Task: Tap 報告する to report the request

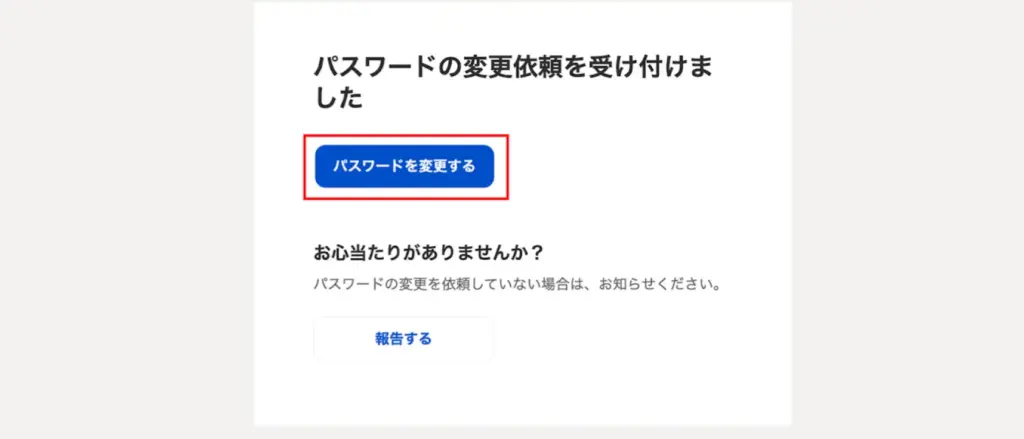Action: pyautogui.click(x=403, y=339)
